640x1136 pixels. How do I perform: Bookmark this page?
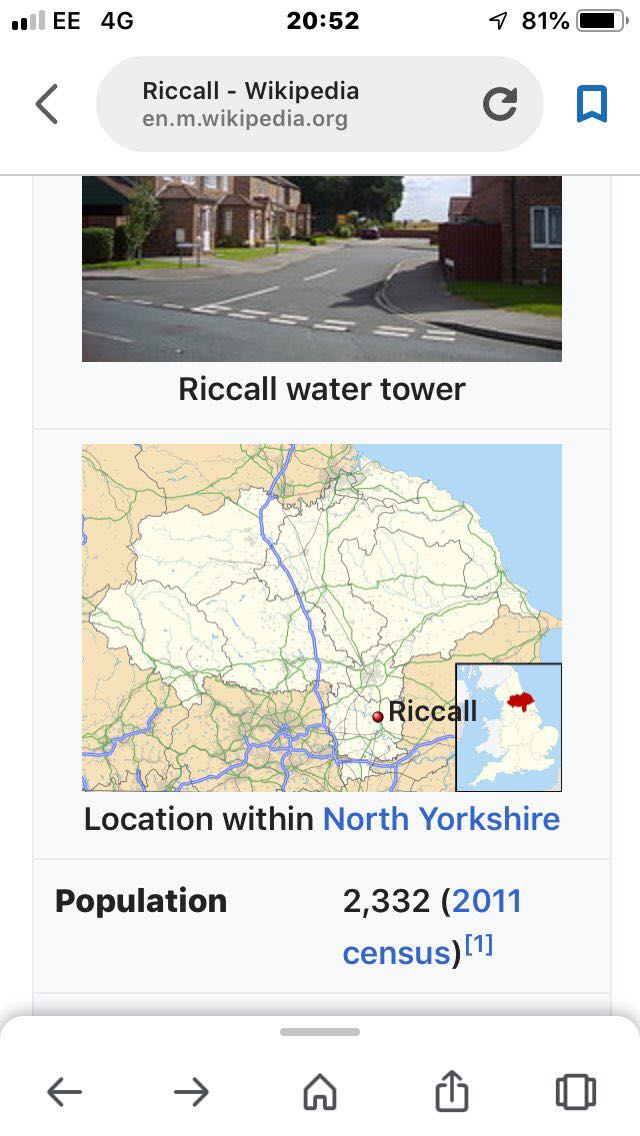pos(591,104)
